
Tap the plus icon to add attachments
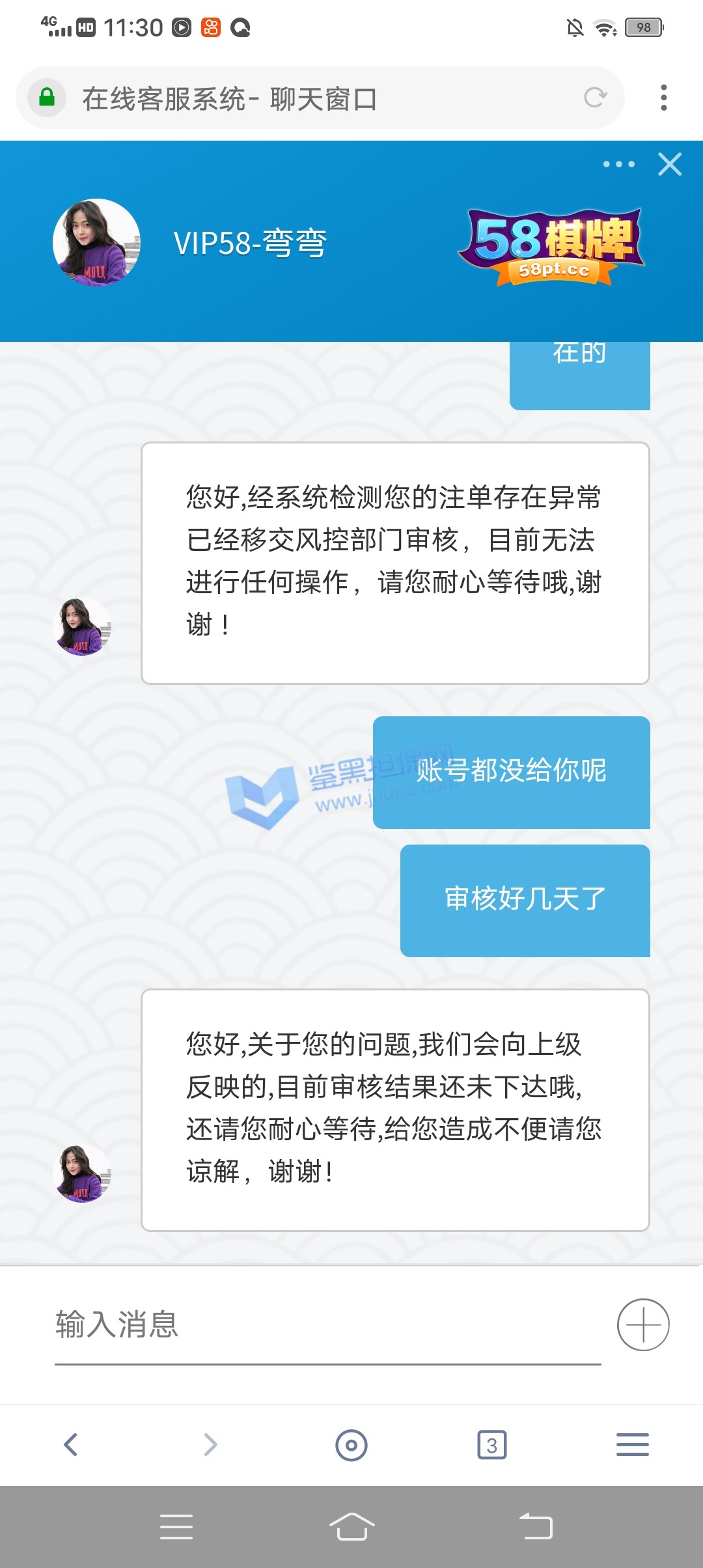click(x=643, y=1325)
